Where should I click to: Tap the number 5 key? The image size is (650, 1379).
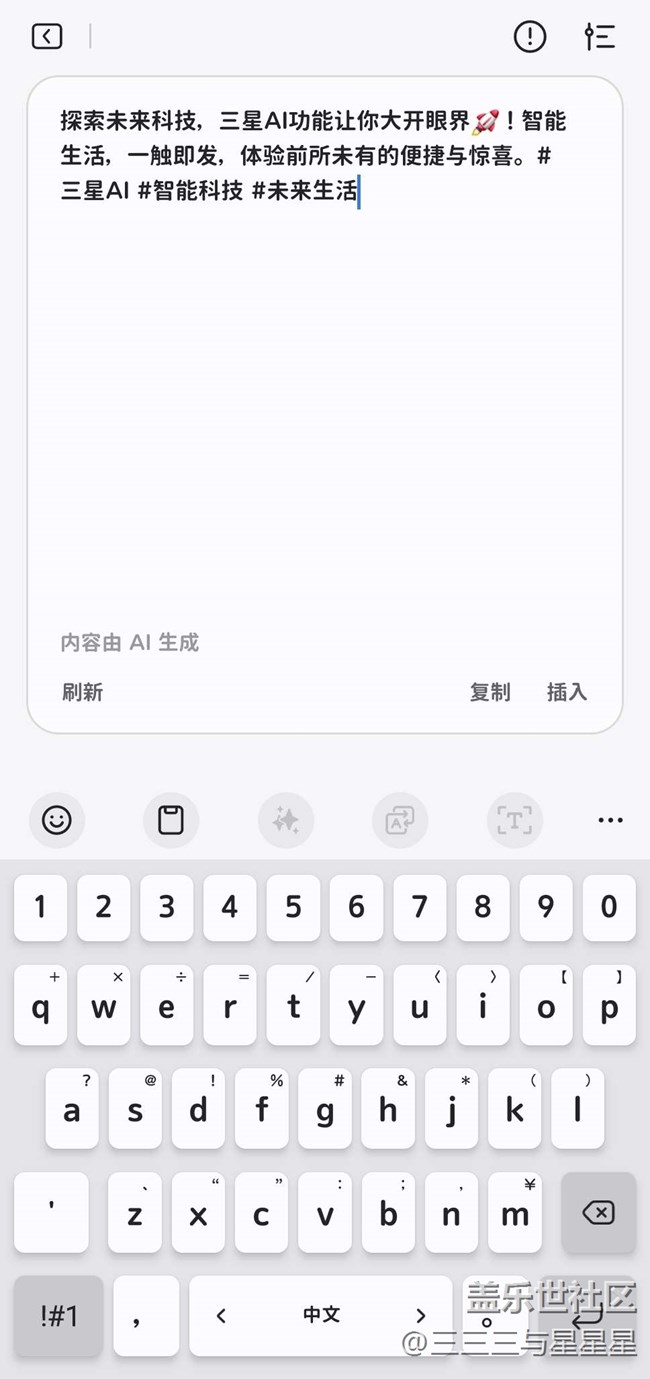click(x=293, y=907)
